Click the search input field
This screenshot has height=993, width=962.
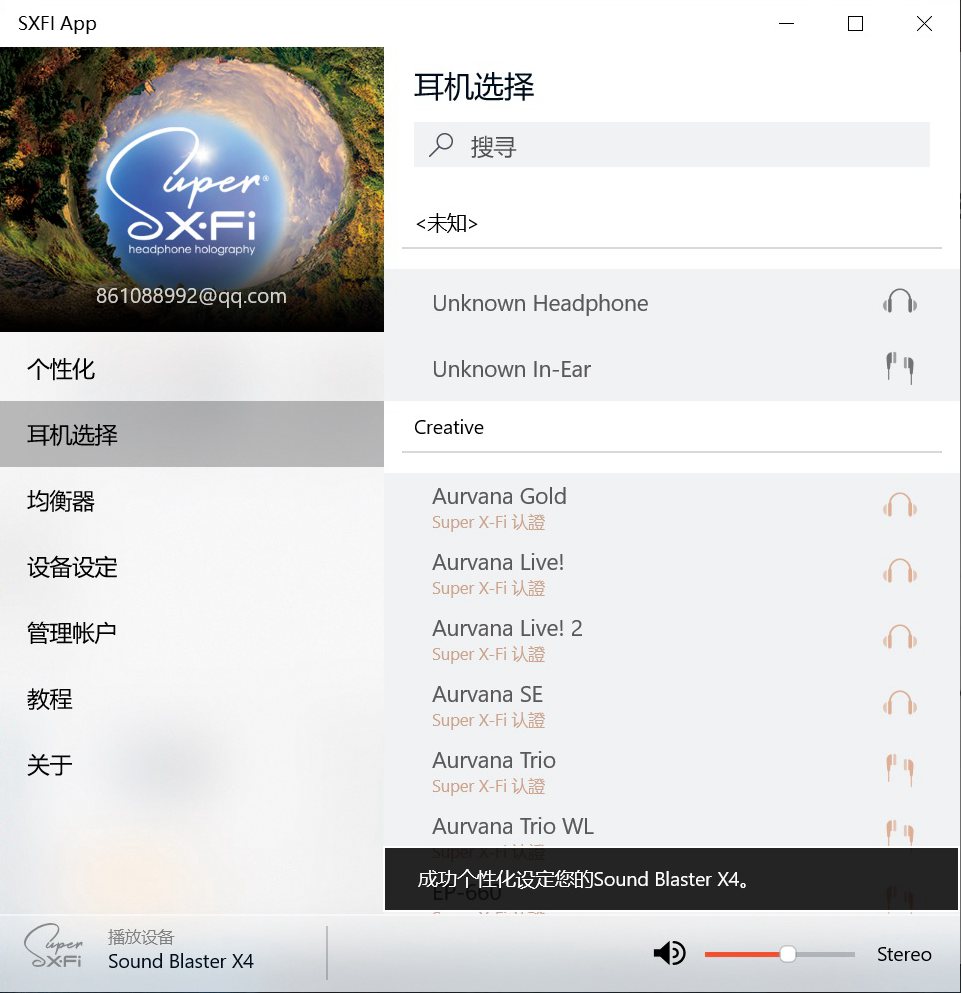(x=672, y=145)
